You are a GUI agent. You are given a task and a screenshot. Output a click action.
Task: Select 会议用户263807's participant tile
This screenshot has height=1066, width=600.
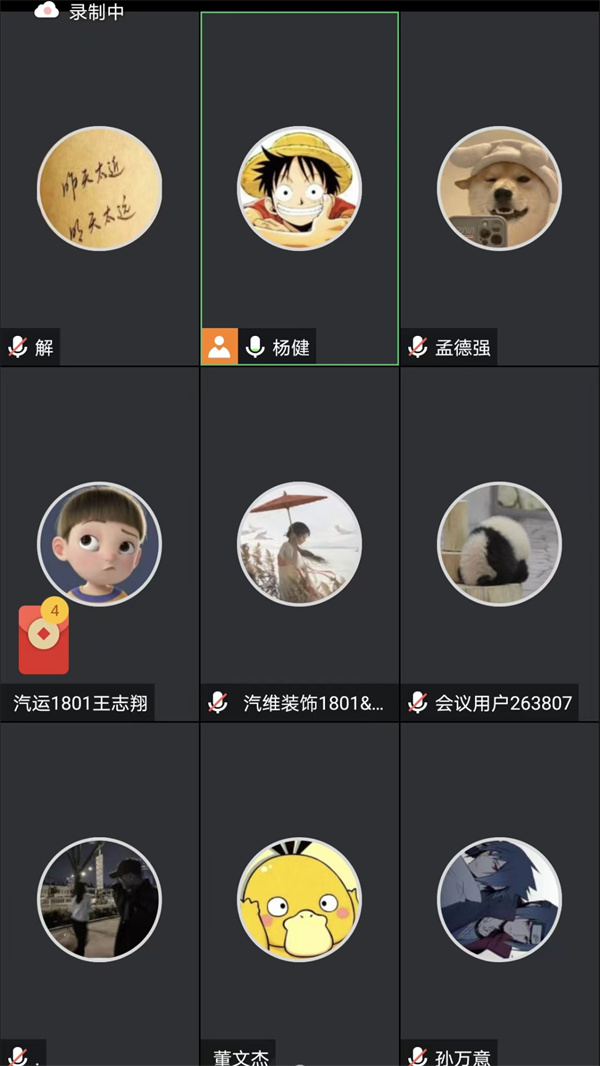pos(499,545)
